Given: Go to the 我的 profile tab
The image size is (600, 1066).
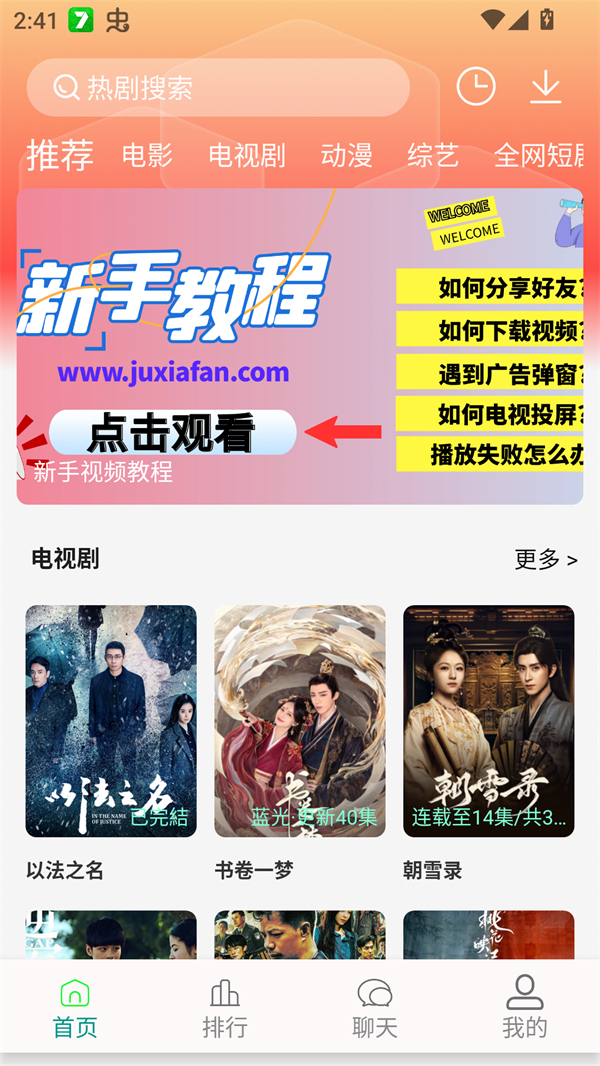Looking at the screenshot, I should 525,1008.
